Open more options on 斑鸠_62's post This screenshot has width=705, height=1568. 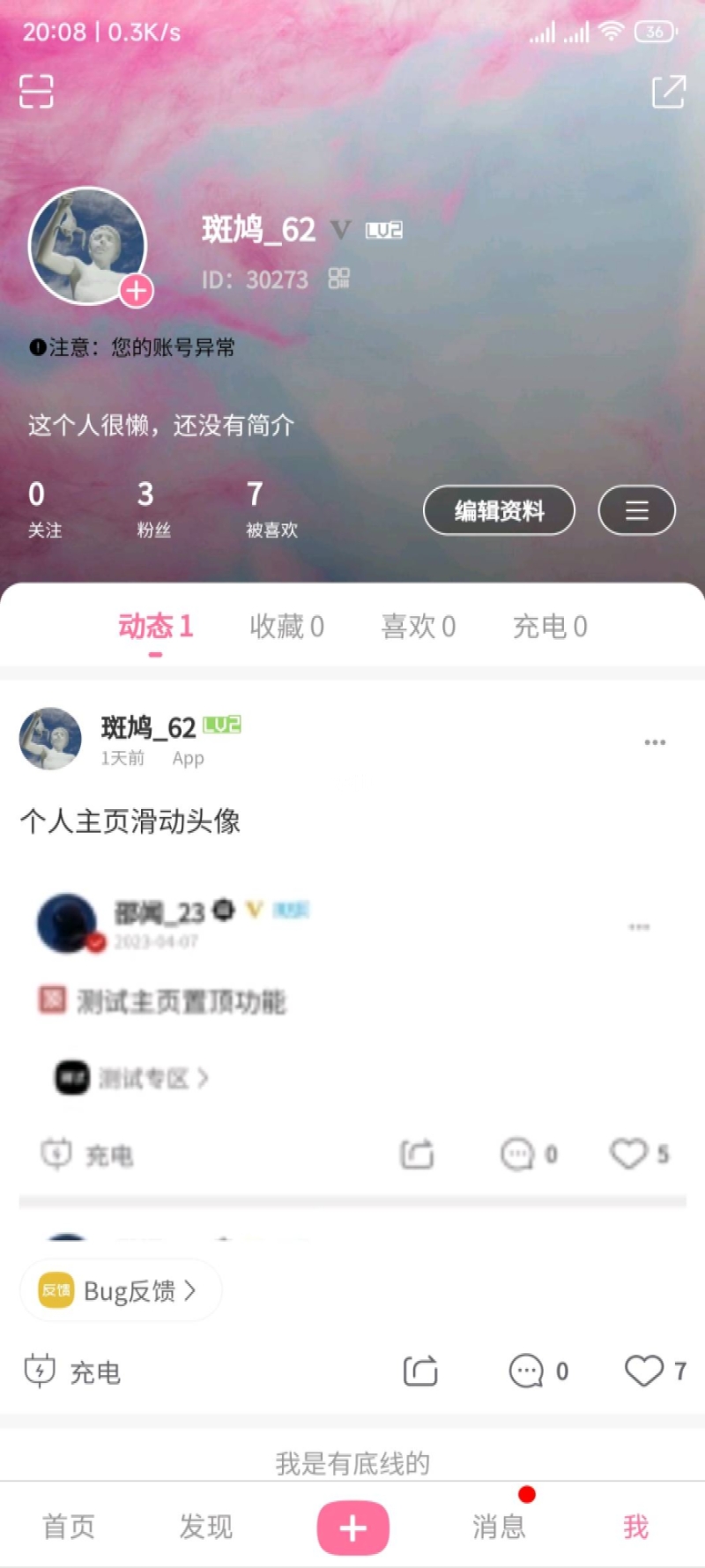655,742
